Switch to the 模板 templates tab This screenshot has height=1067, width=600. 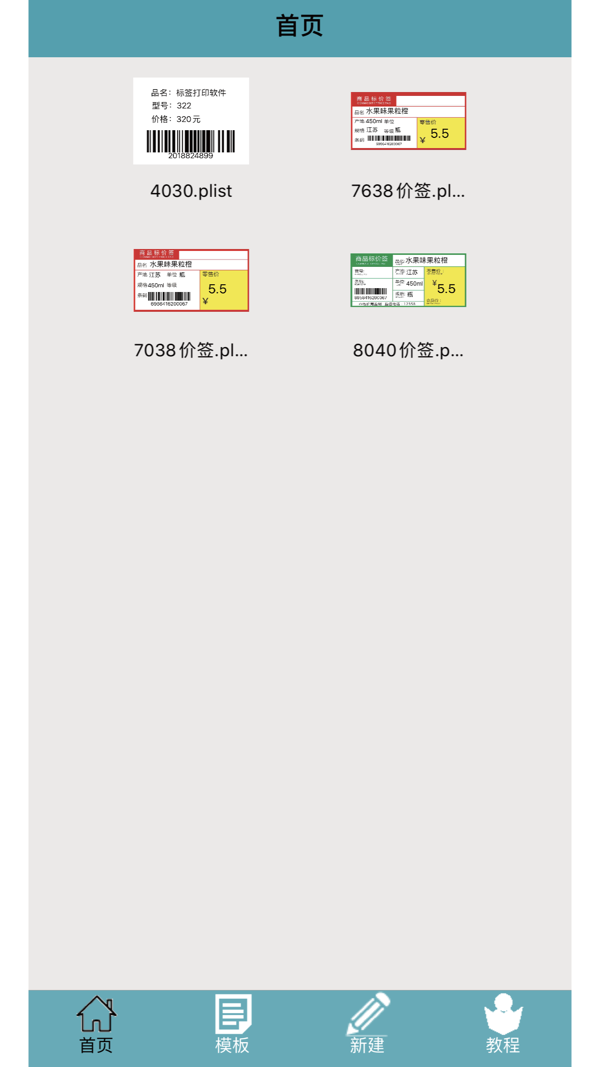click(232, 1025)
